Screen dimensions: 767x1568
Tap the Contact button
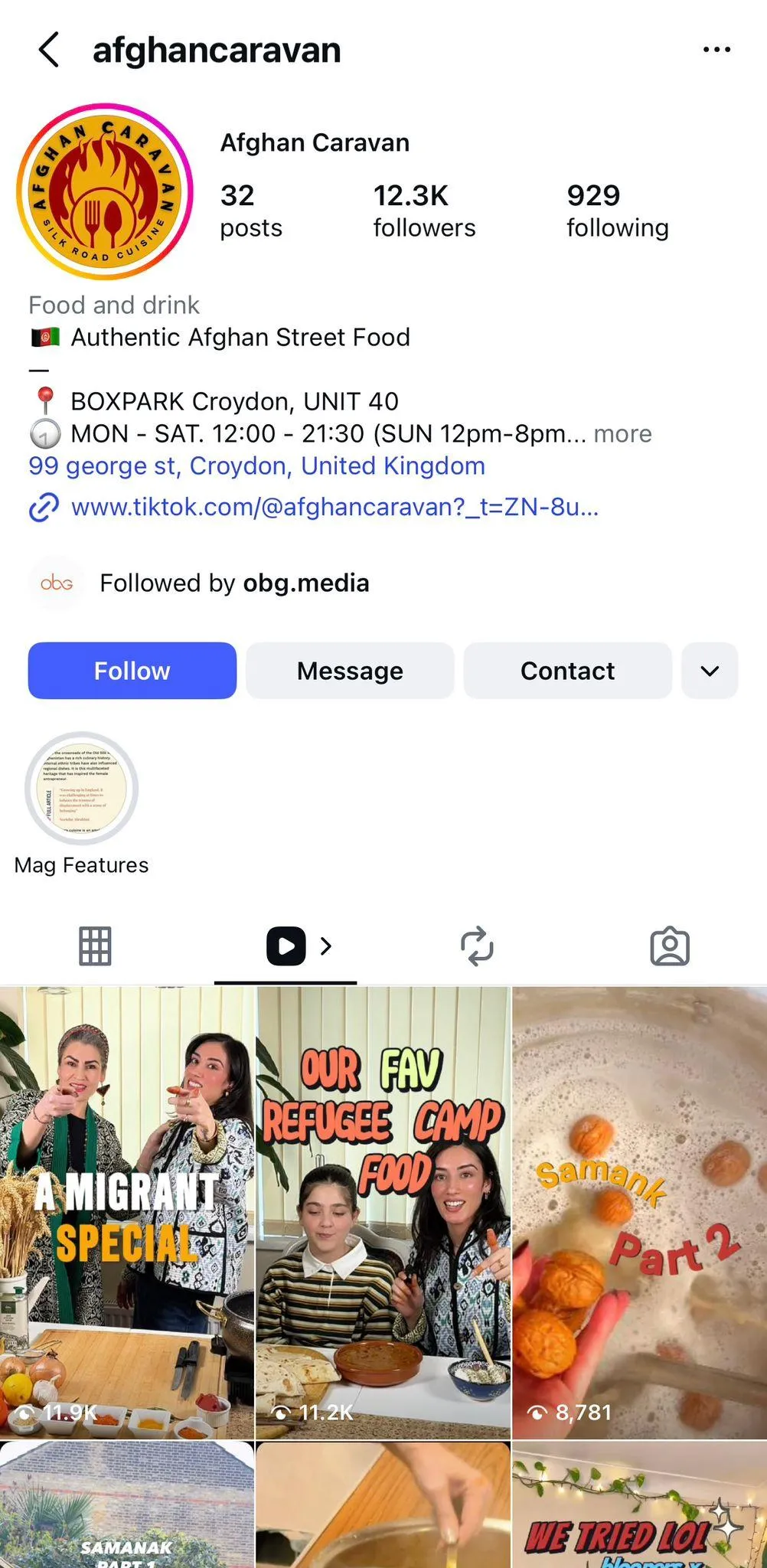click(x=567, y=671)
